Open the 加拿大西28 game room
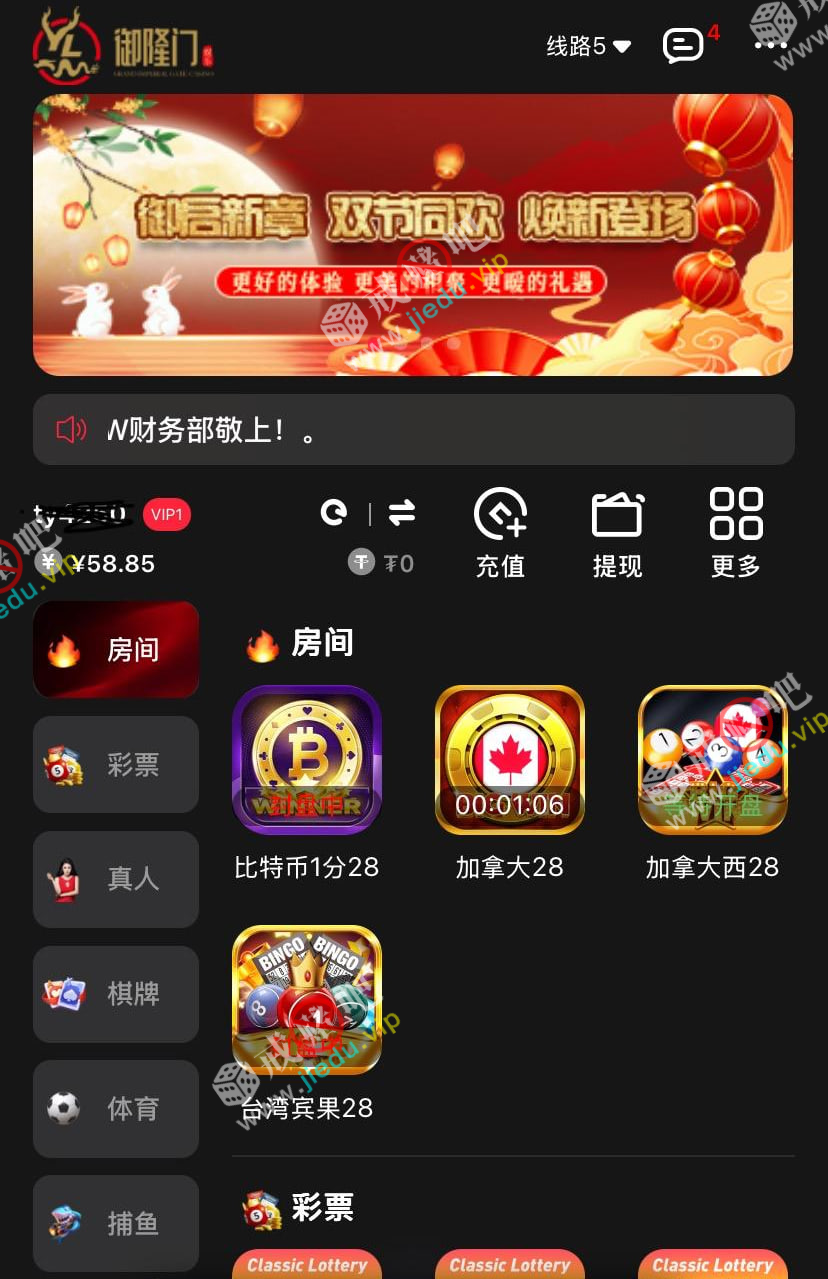The width and height of the screenshot is (828, 1279). tap(713, 760)
